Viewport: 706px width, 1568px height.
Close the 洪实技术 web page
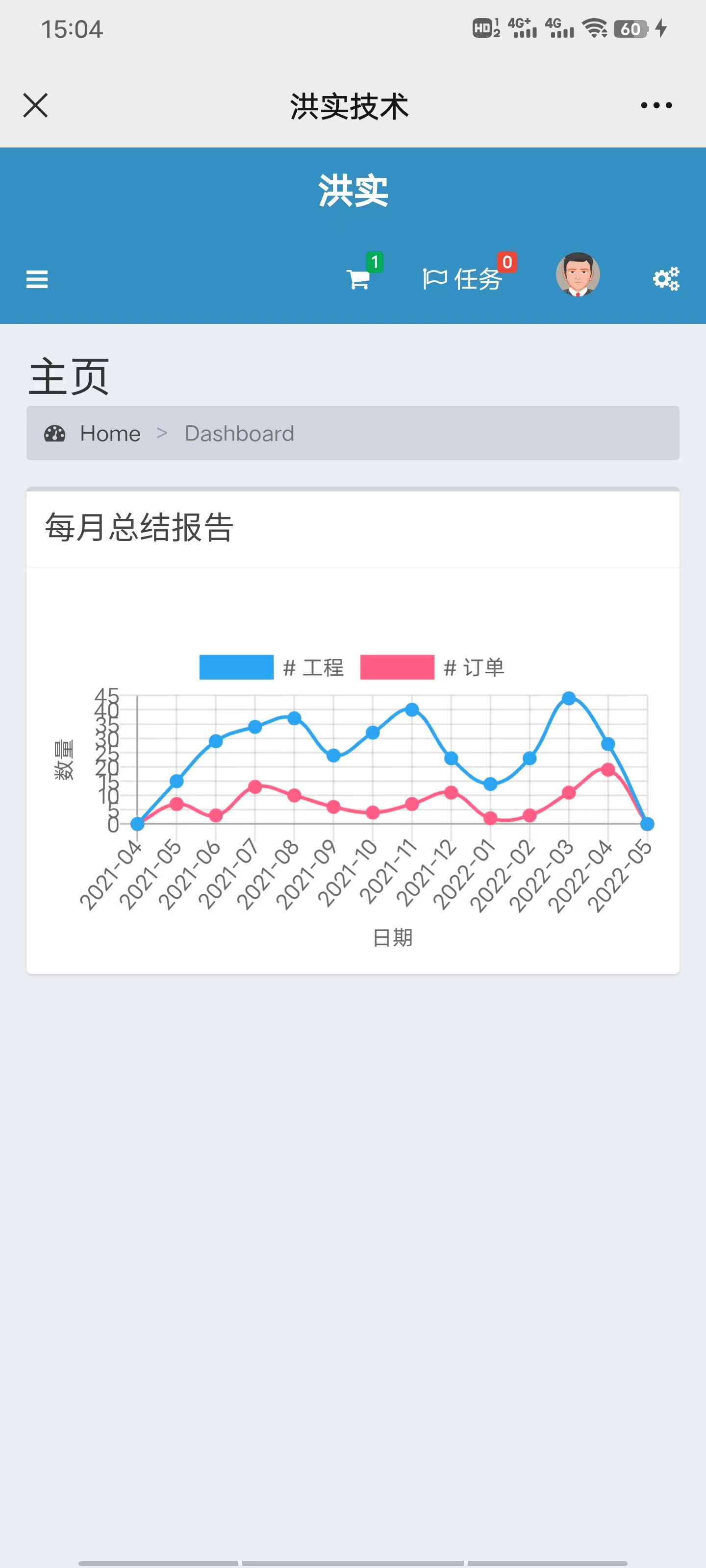[35, 105]
